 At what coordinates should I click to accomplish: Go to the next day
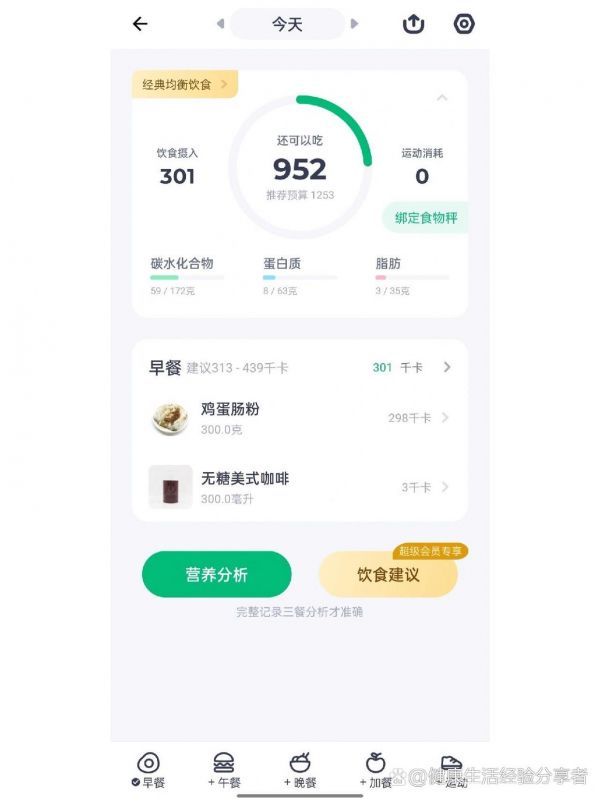point(354,24)
